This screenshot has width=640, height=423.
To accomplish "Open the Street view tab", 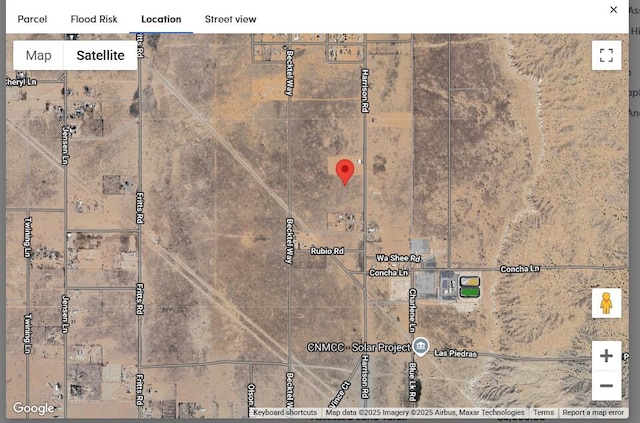I will pos(230,19).
